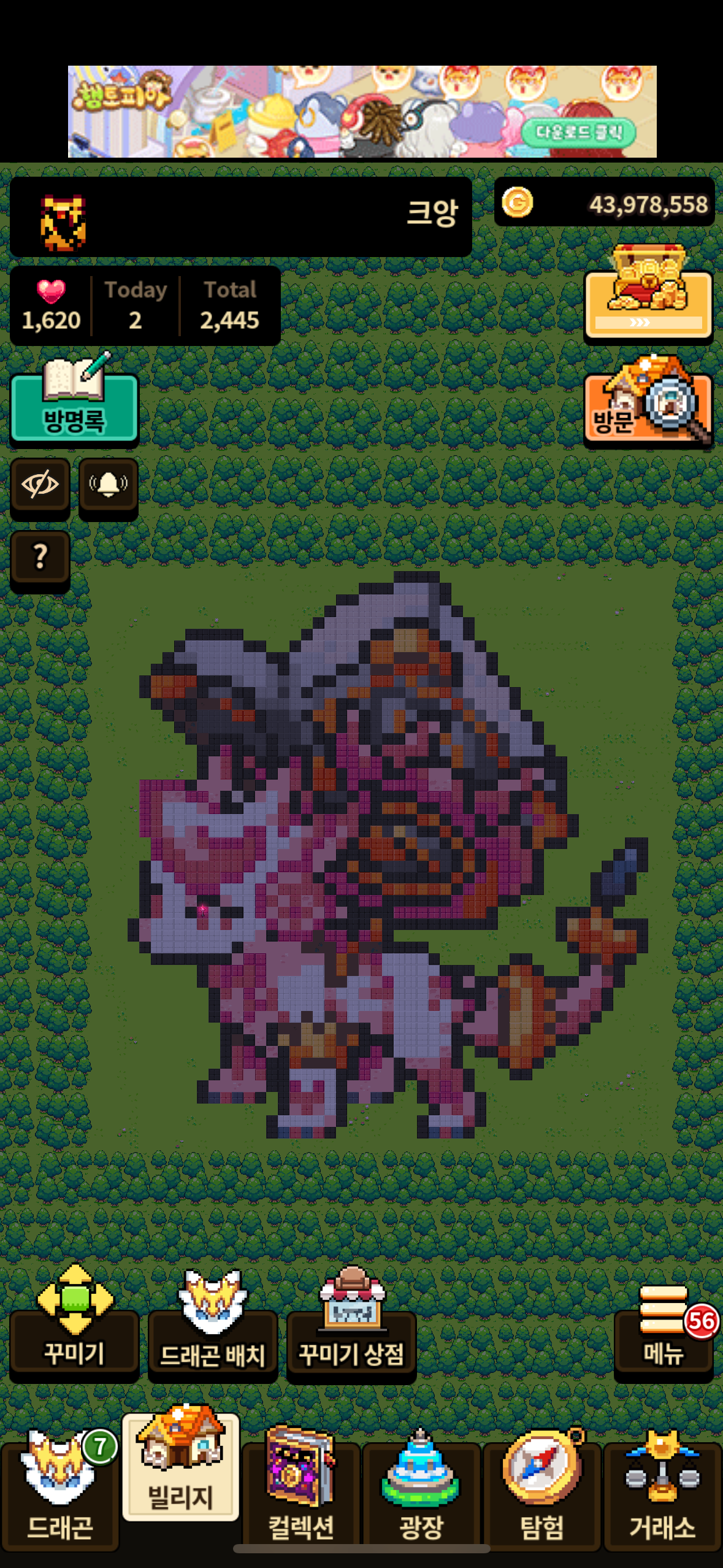
Task: Open the 거래소 exchange tab
Action: click(662, 1491)
